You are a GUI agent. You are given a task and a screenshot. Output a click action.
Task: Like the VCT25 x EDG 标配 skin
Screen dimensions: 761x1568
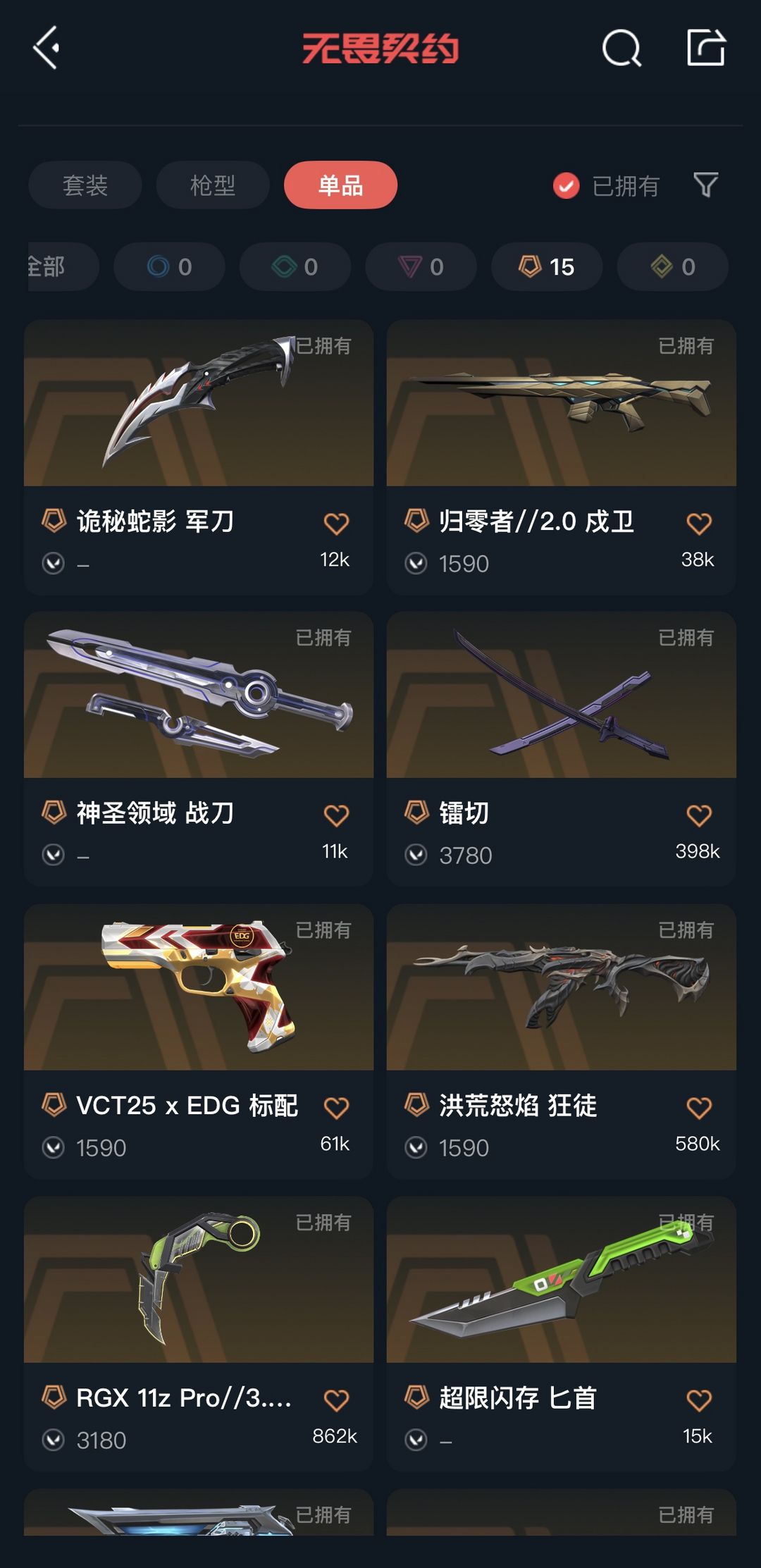(336, 1108)
